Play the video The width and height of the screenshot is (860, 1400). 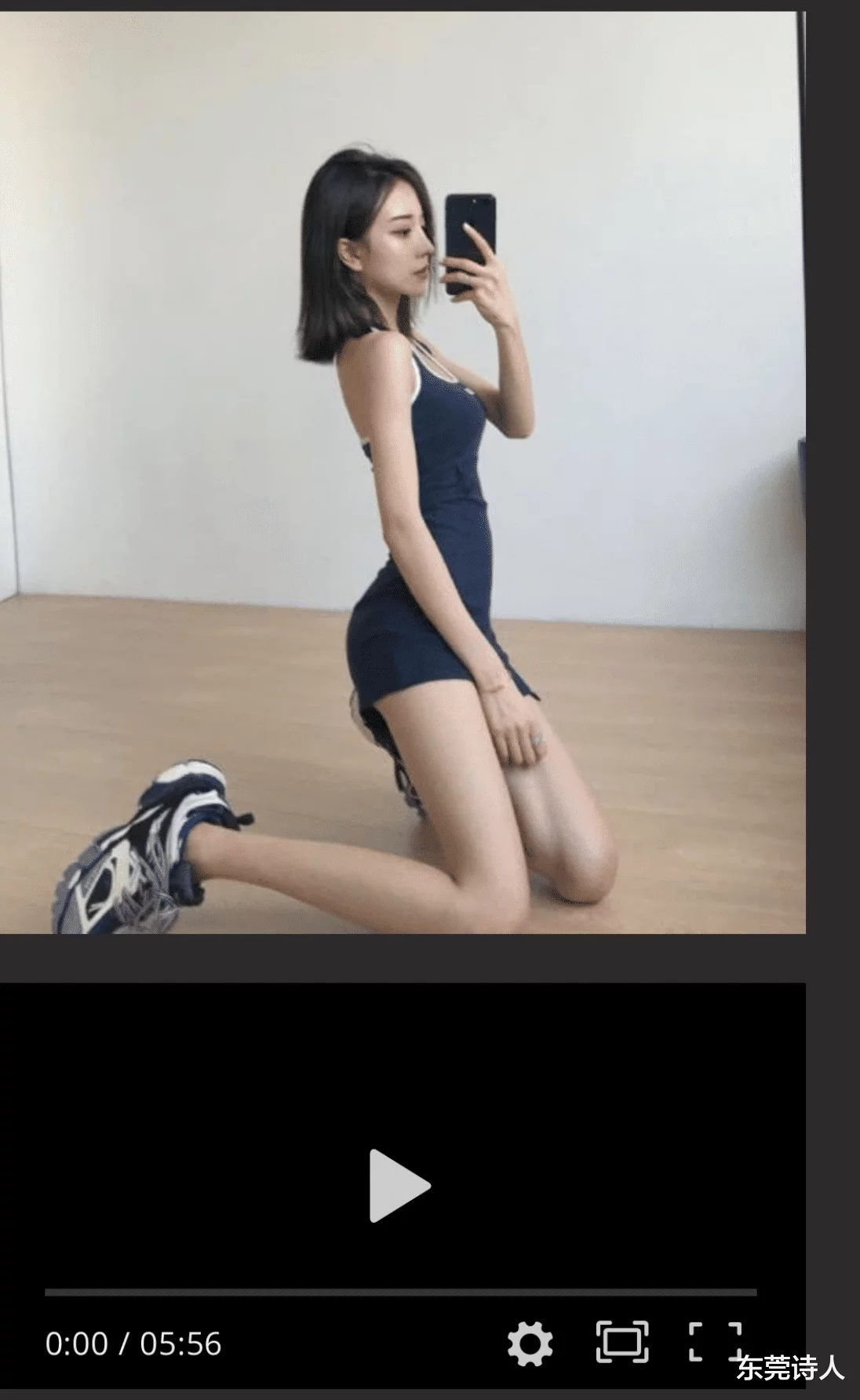pyautogui.click(x=399, y=1186)
